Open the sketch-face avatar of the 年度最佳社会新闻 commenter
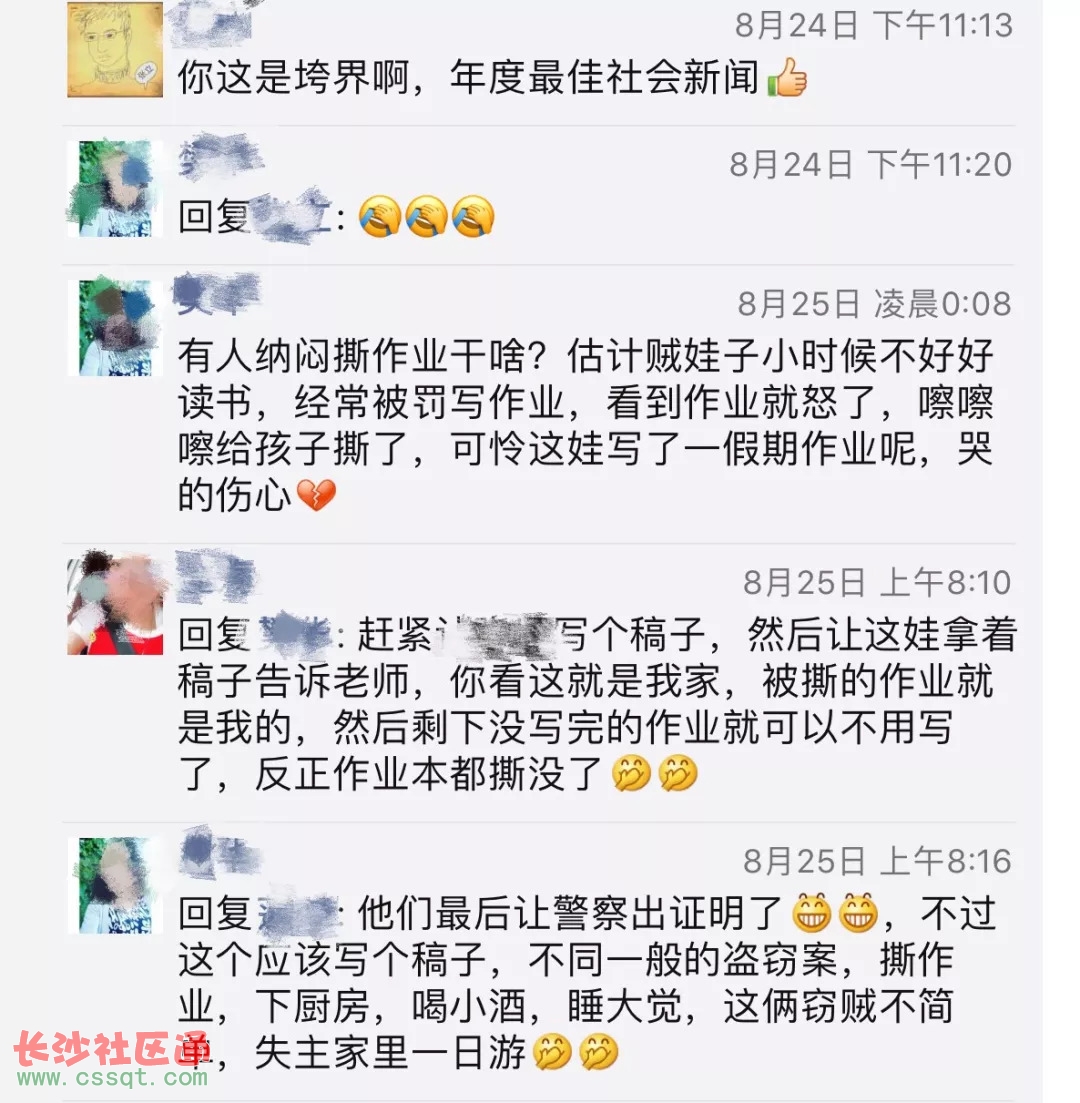 click(115, 50)
